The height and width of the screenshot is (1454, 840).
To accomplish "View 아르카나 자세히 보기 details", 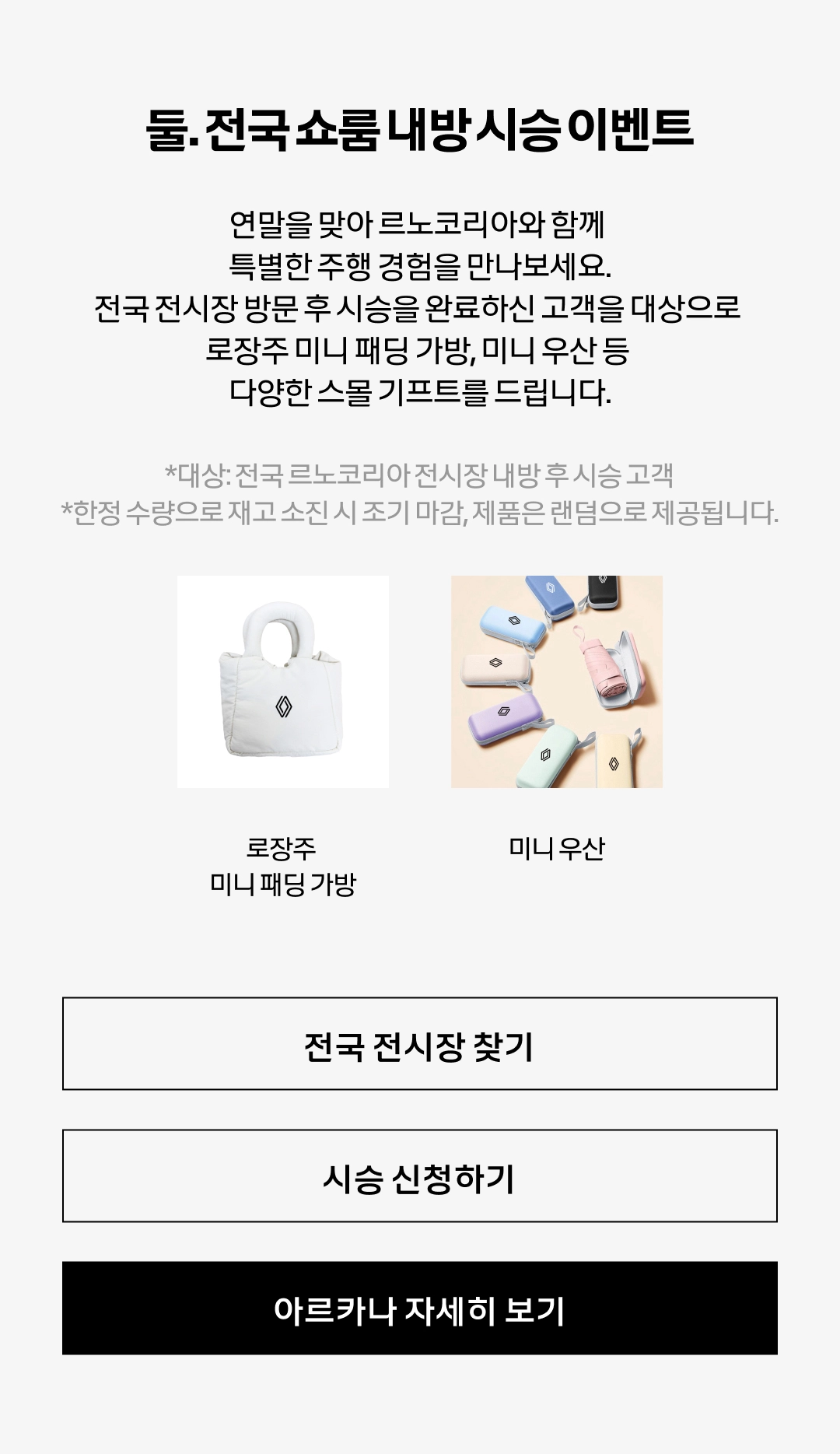I will coord(420,1309).
